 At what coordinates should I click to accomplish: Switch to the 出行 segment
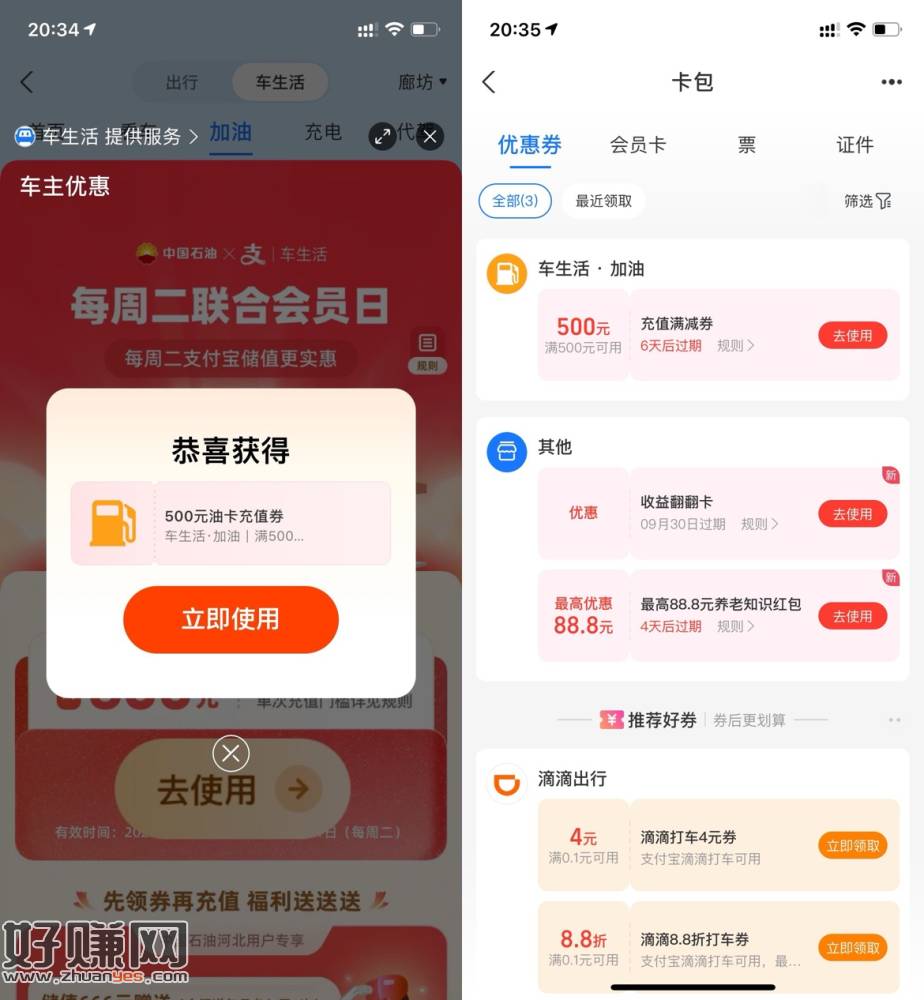tap(182, 82)
